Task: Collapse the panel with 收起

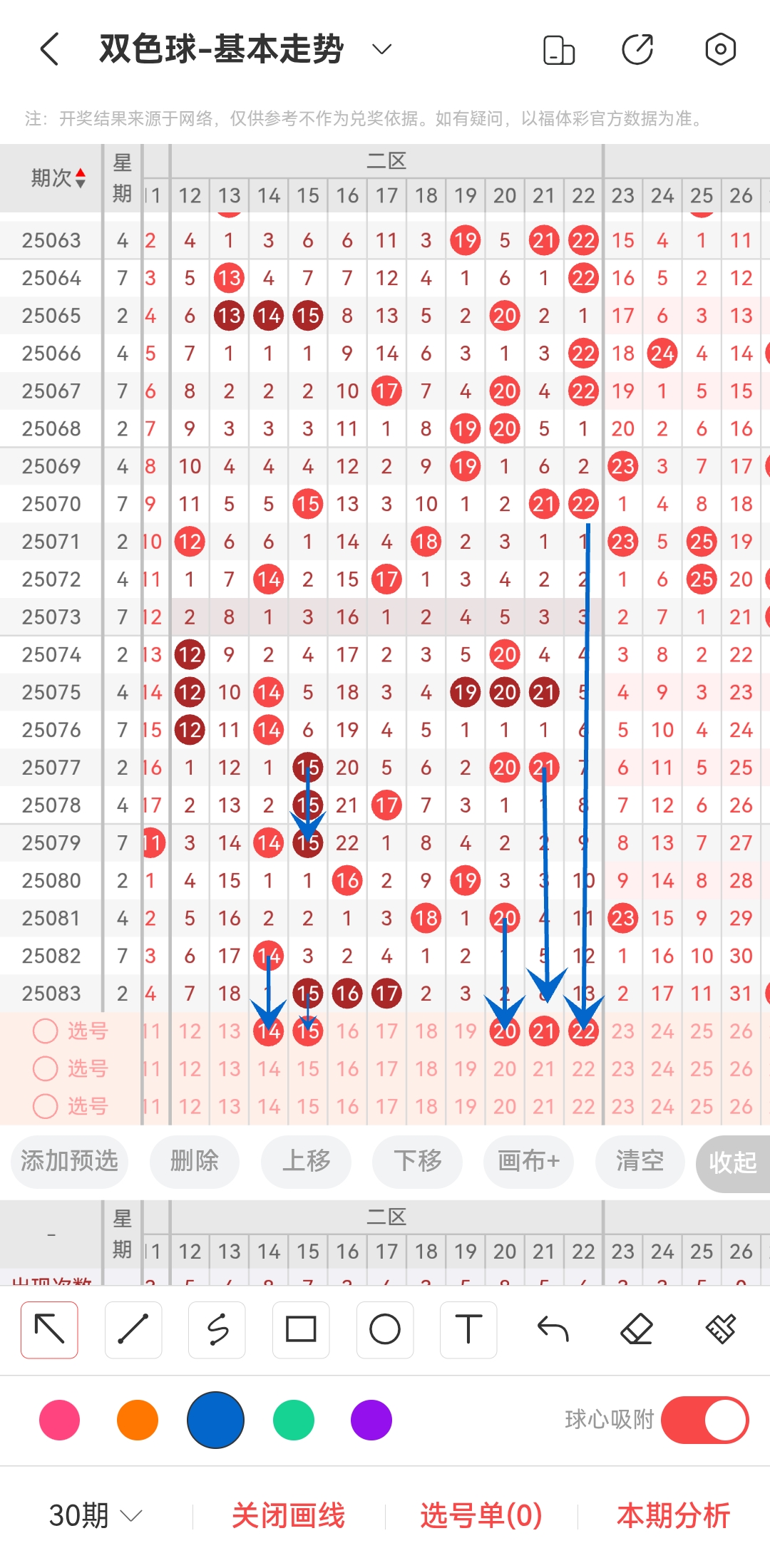Action: [x=732, y=1162]
